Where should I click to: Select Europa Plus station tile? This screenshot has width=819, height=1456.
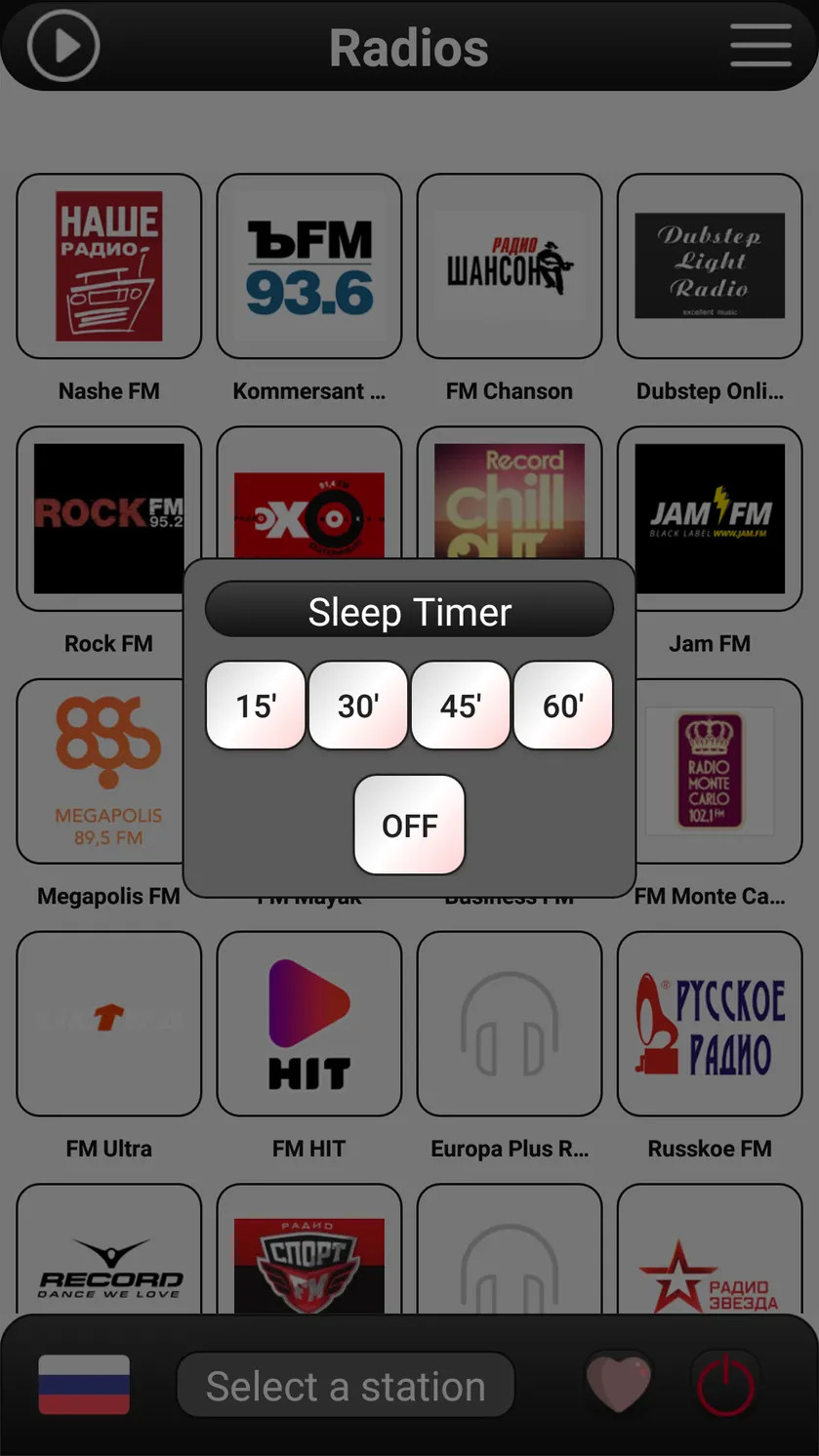click(x=510, y=1024)
